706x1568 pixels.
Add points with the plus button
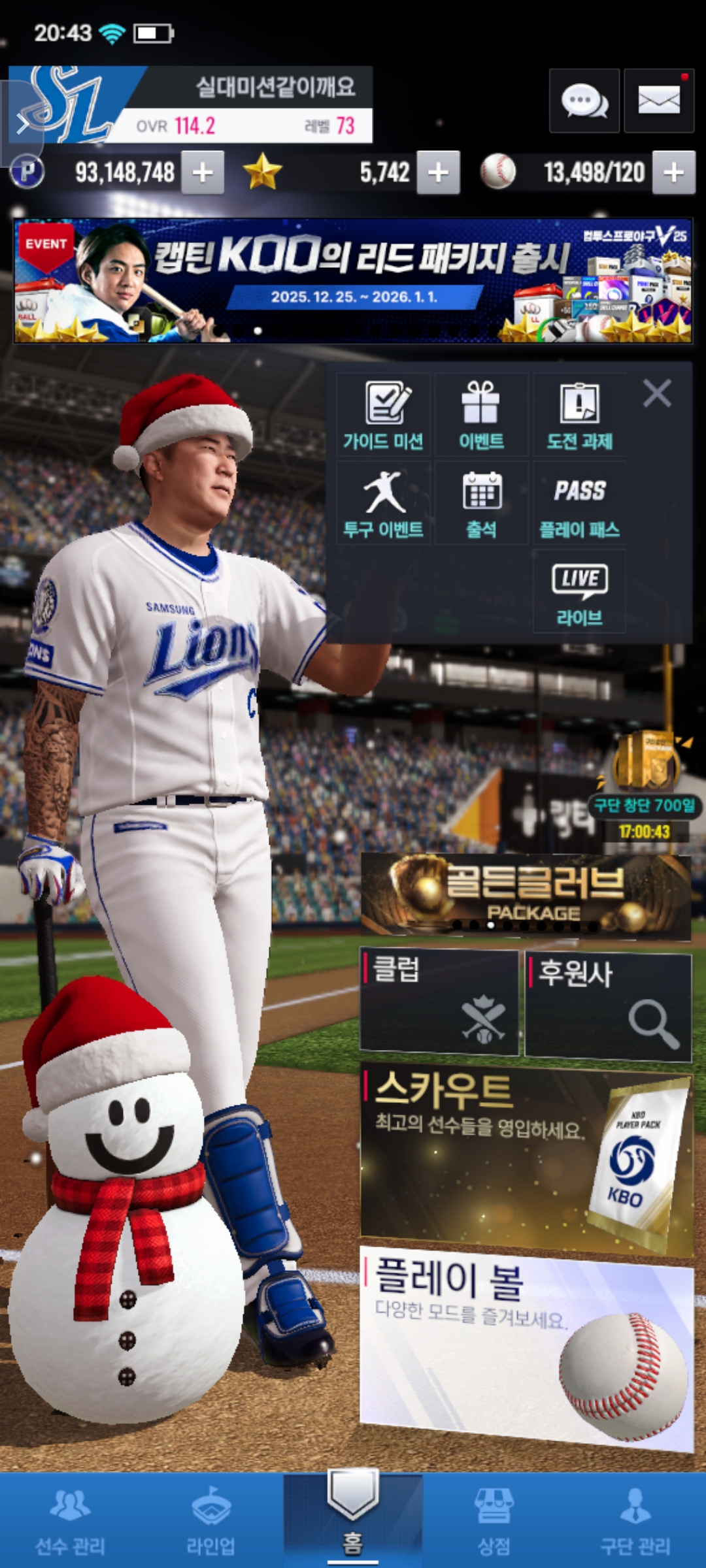(x=203, y=172)
